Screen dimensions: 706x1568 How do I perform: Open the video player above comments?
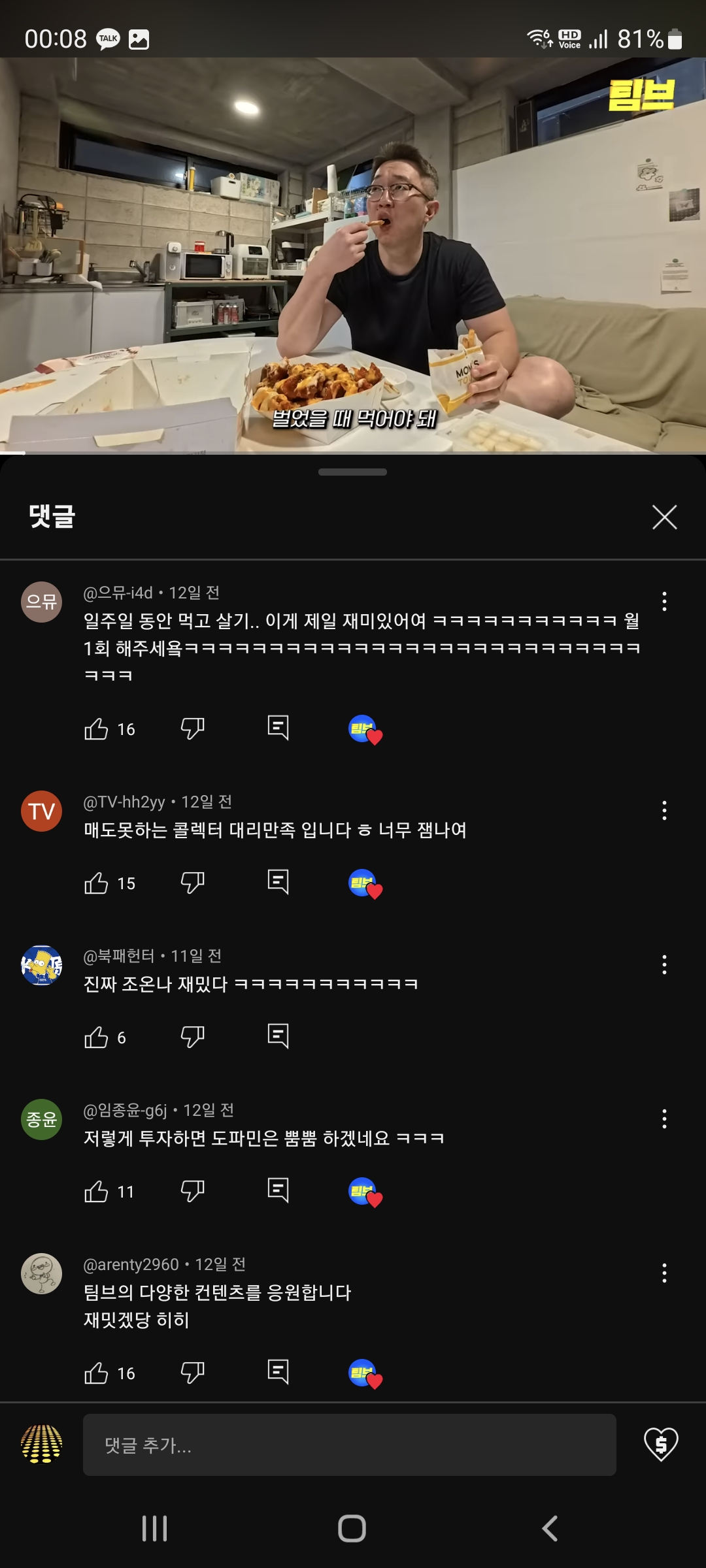click(x=353, y=255)
